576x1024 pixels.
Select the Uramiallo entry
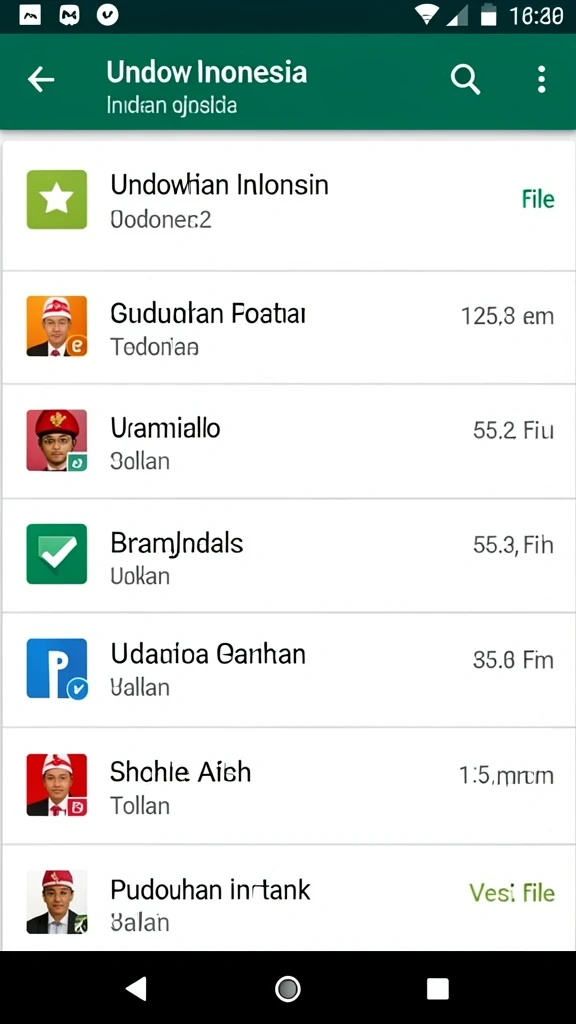point(288,441)
